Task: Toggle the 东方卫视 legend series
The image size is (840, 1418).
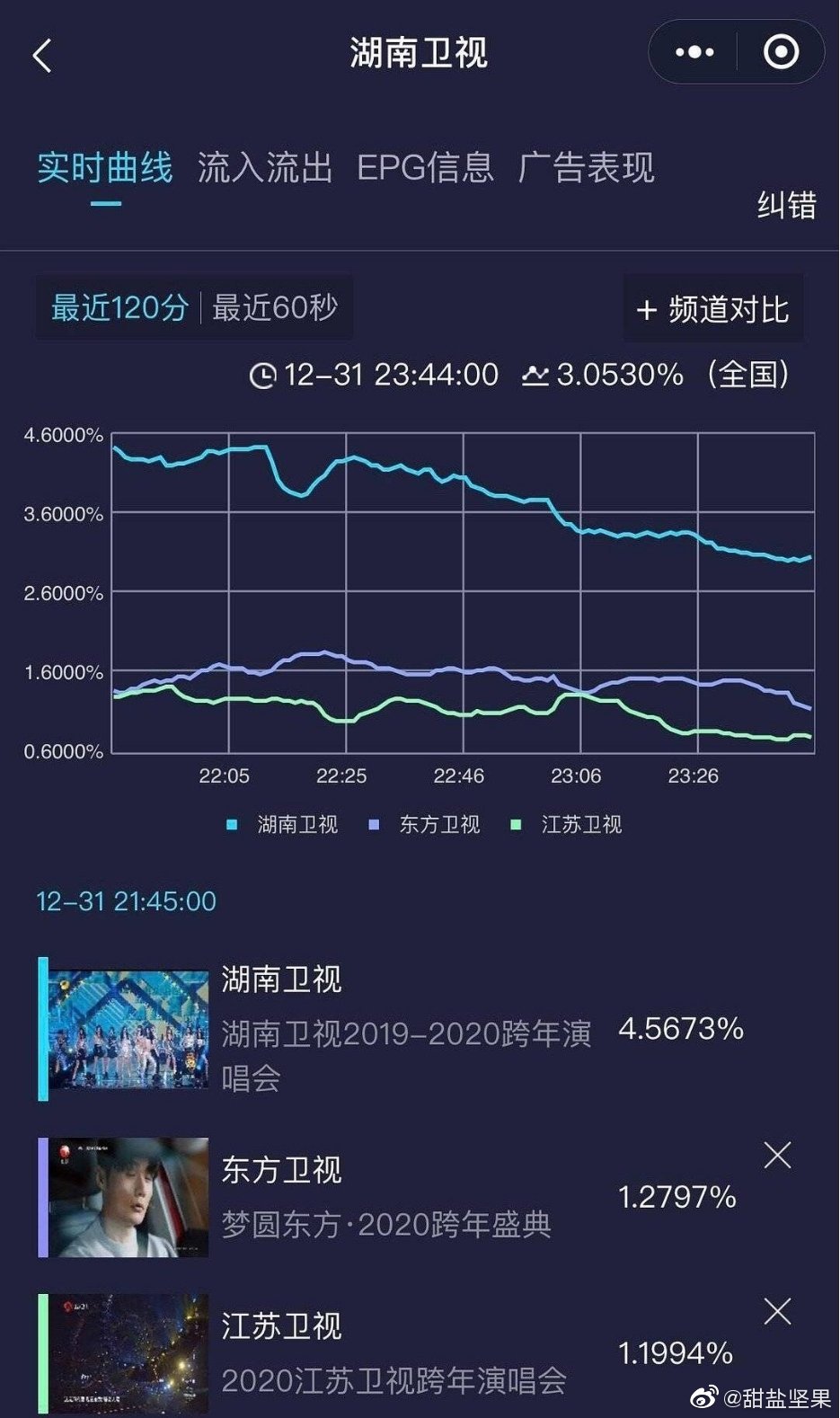Action: point(424,824)
